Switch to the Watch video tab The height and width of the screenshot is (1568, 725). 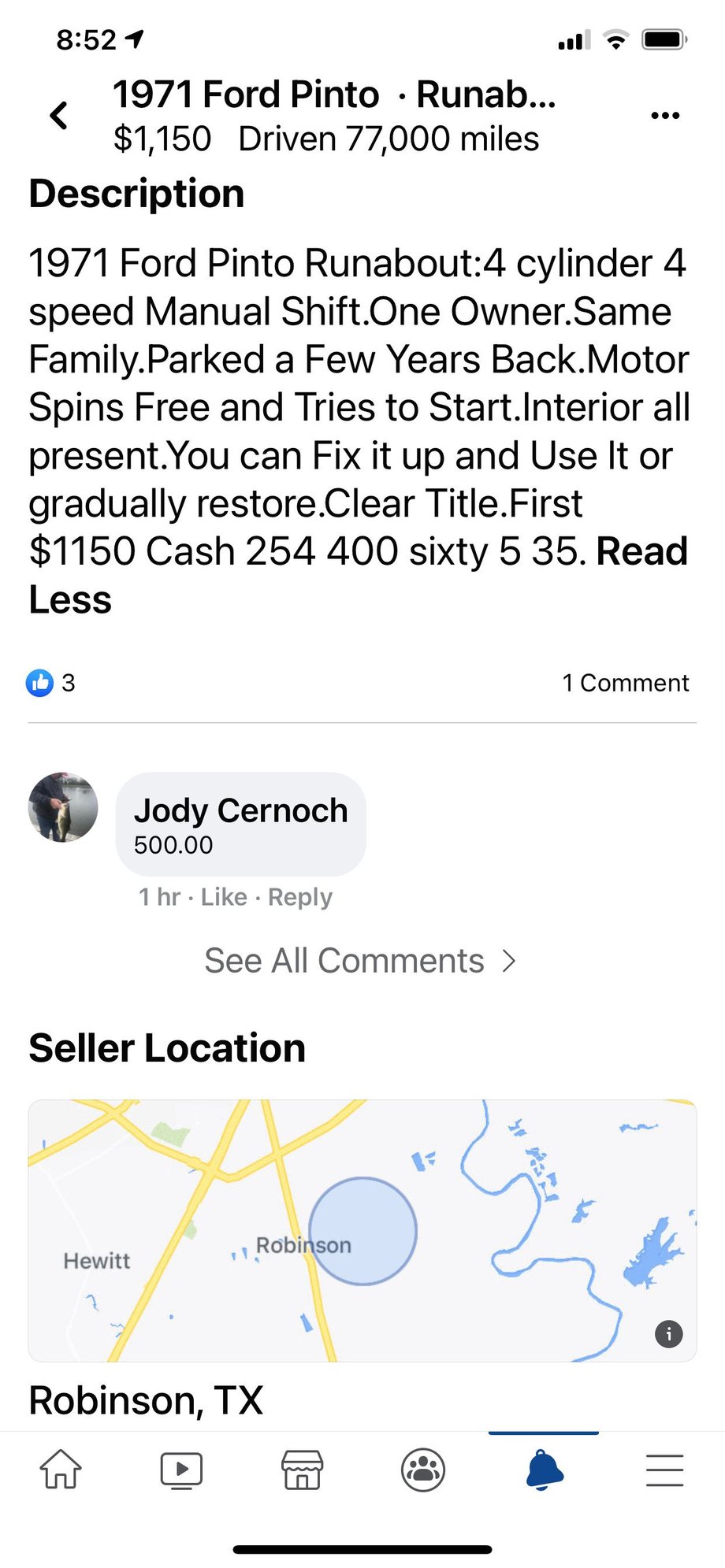(181, 1470)
